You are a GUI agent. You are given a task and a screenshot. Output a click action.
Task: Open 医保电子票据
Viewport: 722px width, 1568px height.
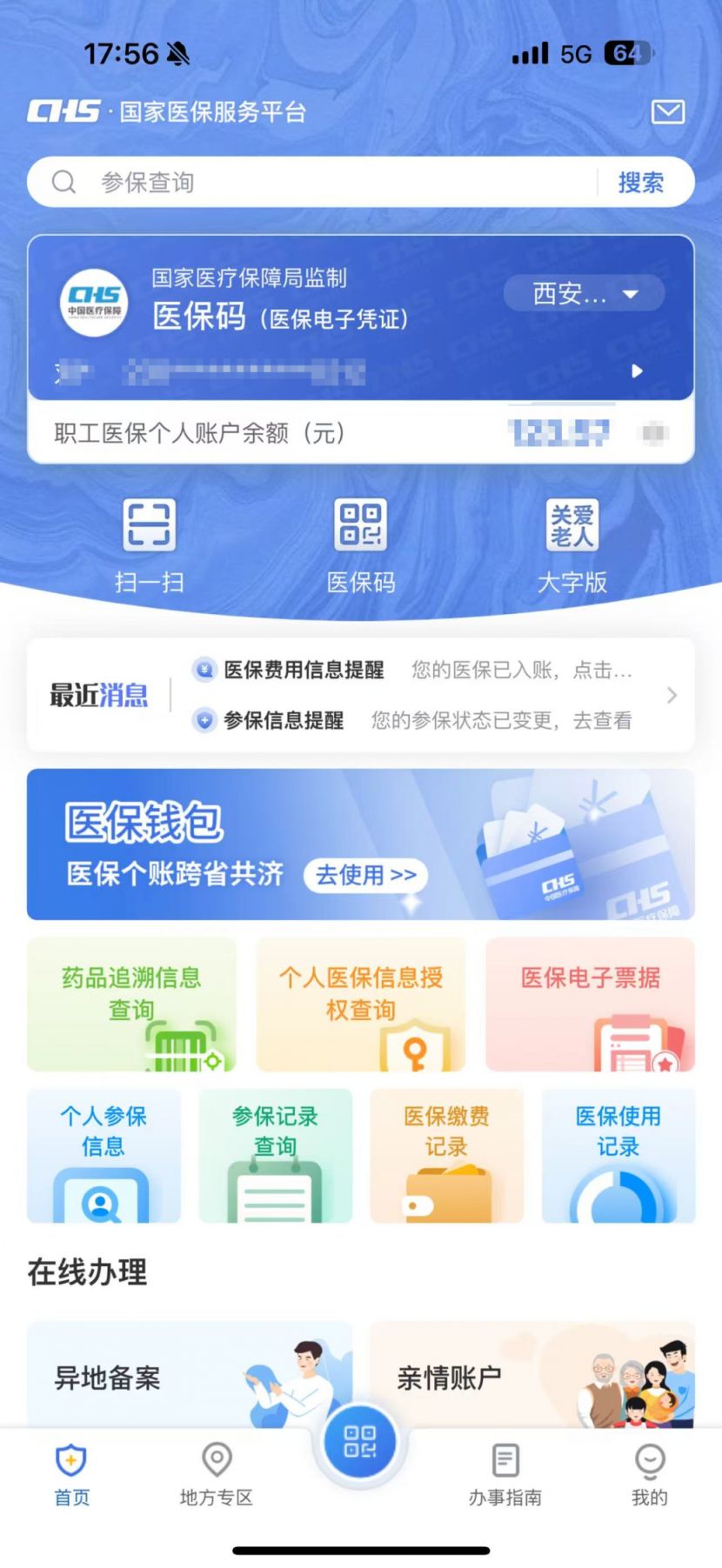(x=590, y=1004)
